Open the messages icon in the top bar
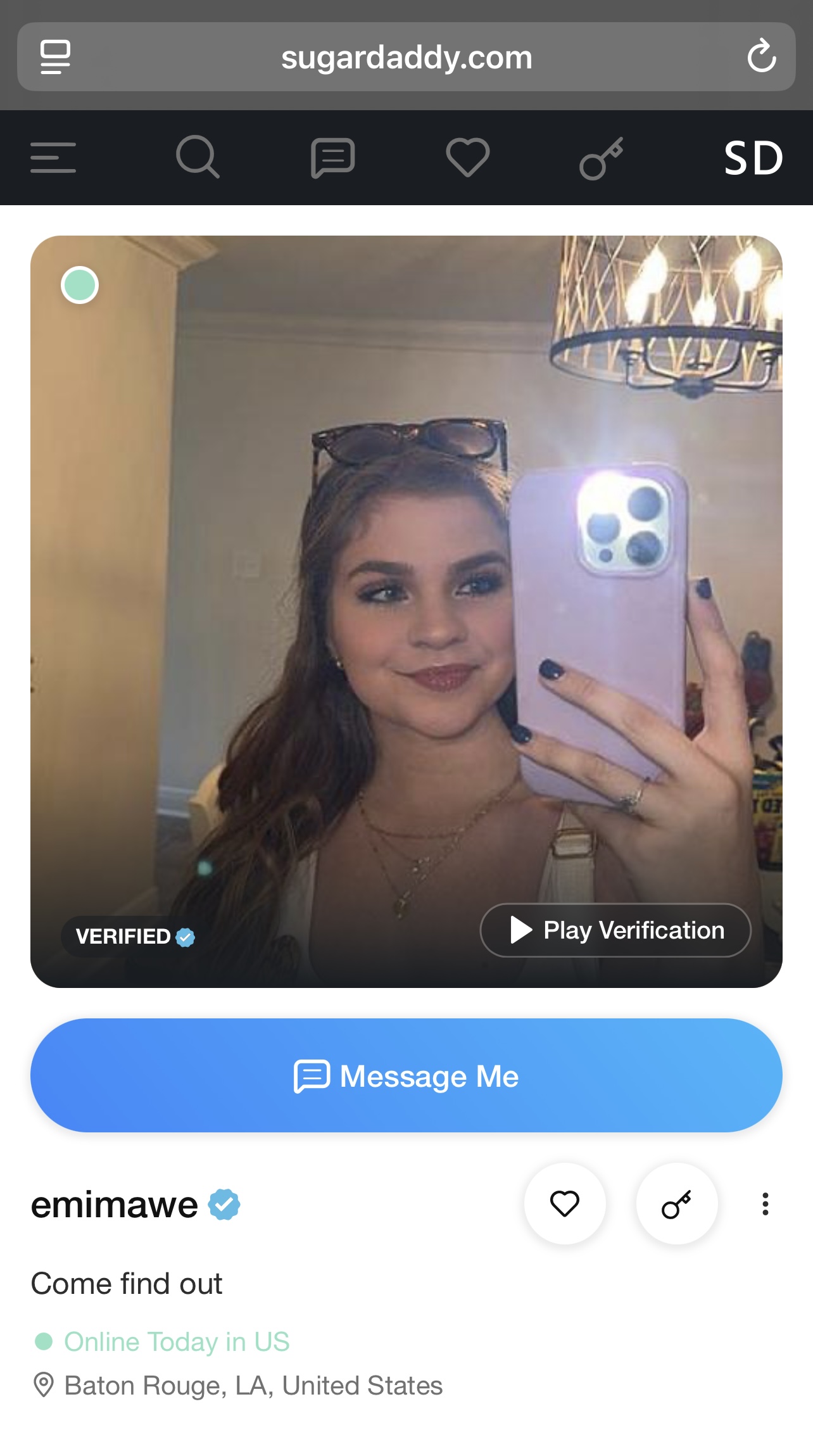The image size is (813, 1456). click(x=333, y=158)
